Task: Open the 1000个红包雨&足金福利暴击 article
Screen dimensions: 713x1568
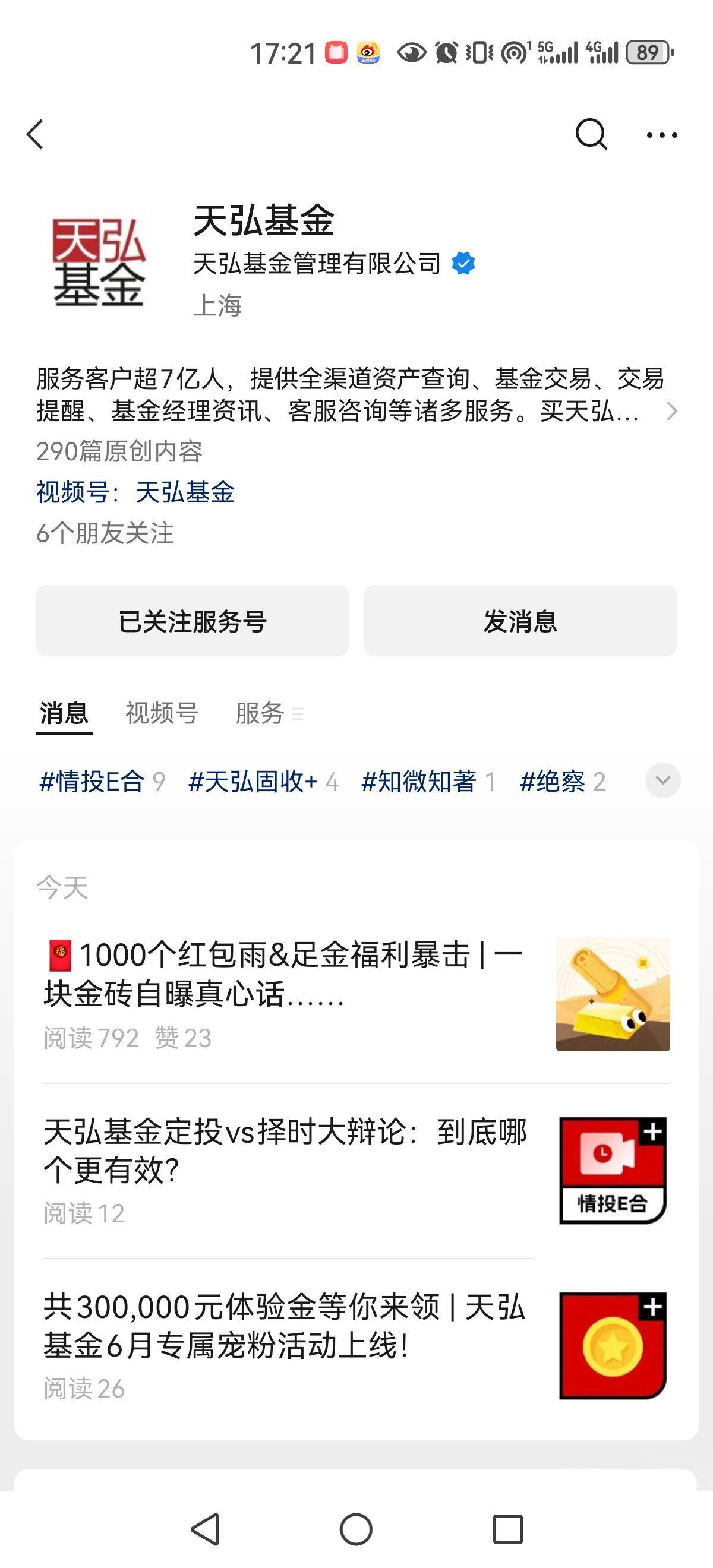Action: [356, 994]
